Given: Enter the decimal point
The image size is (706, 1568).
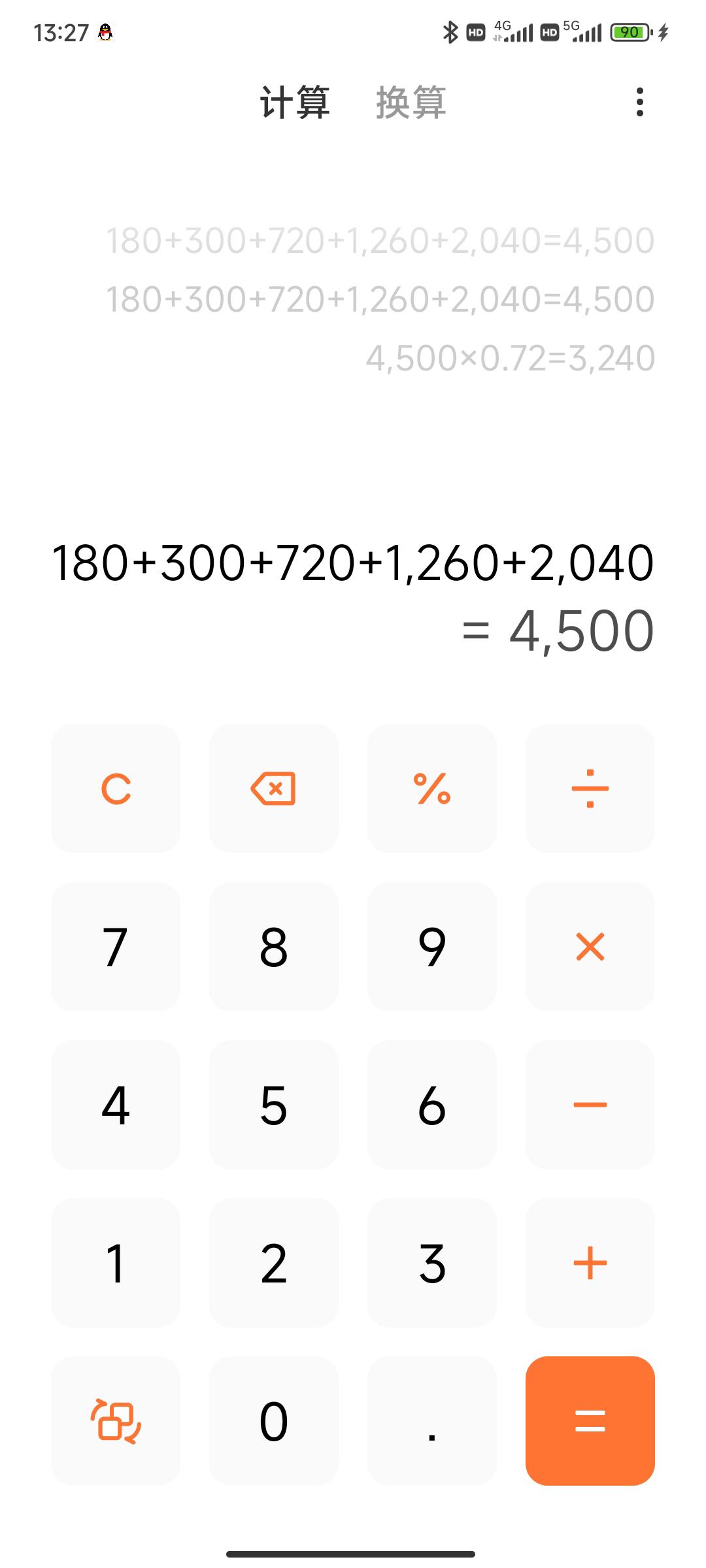Looking at the screenshot, I should click(432, 1421).
